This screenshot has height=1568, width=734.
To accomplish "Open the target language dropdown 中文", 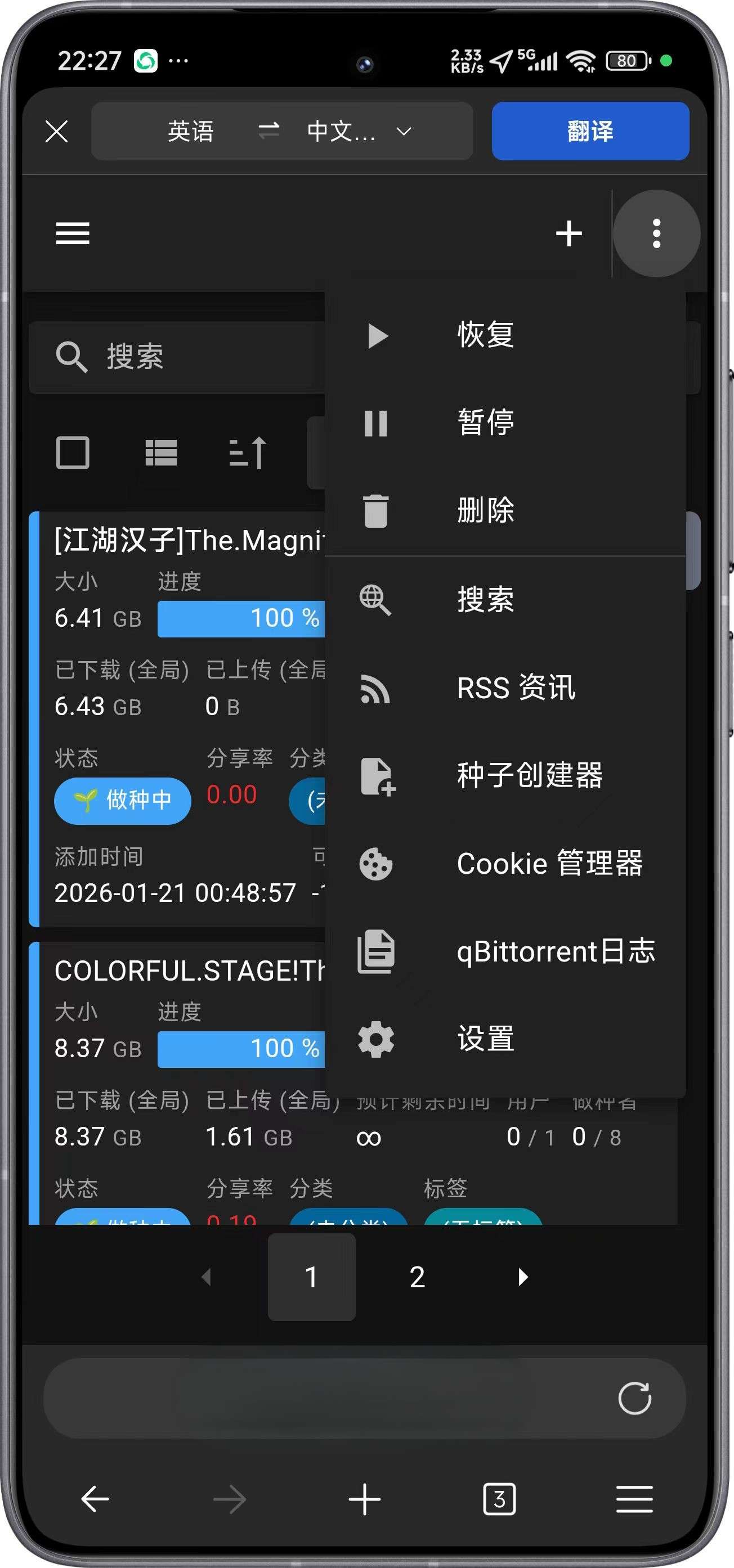I will click(358, 131).
